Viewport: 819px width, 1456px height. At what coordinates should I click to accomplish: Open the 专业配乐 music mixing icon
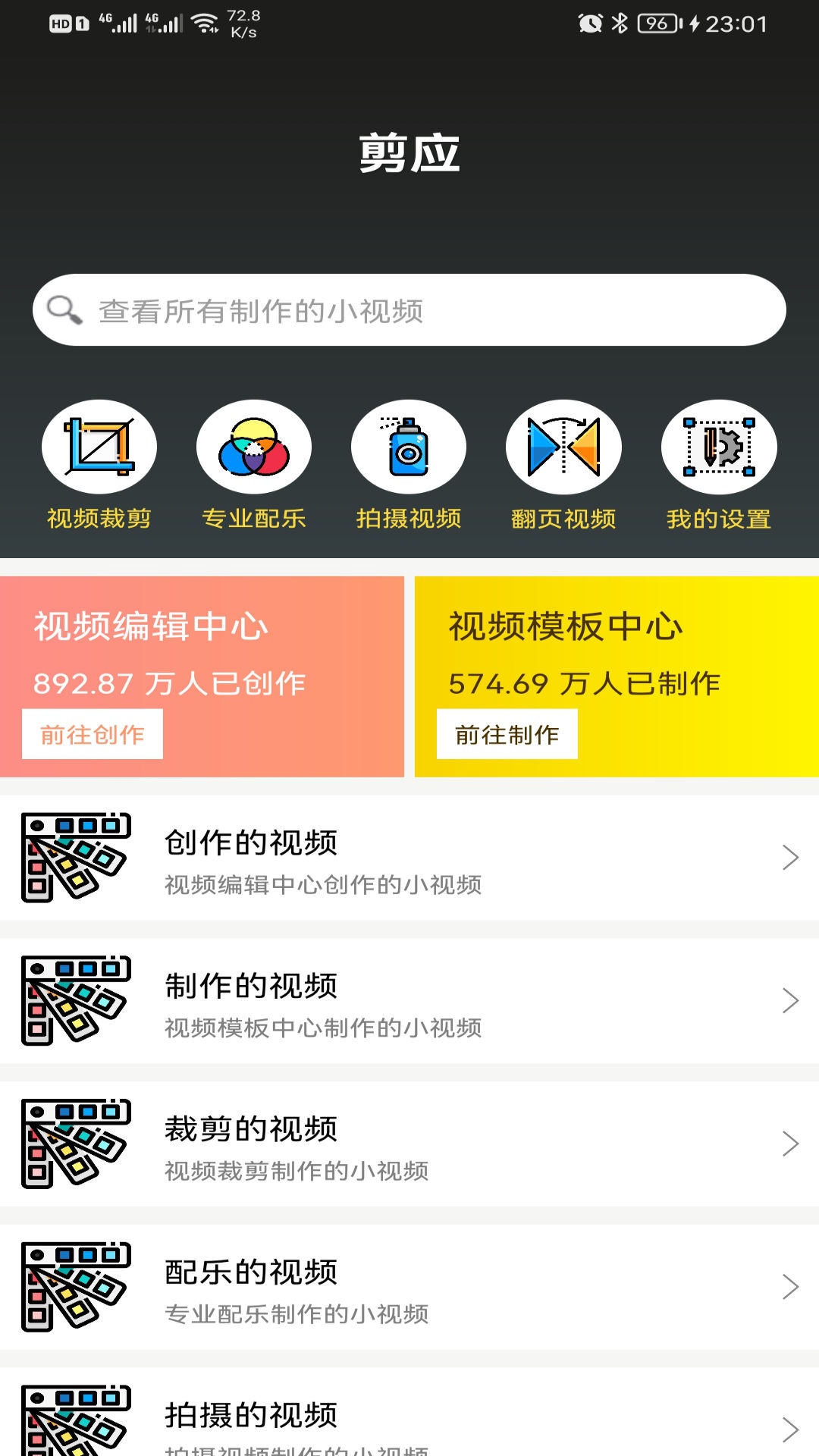pyautogui.click(x=253, y=447)
